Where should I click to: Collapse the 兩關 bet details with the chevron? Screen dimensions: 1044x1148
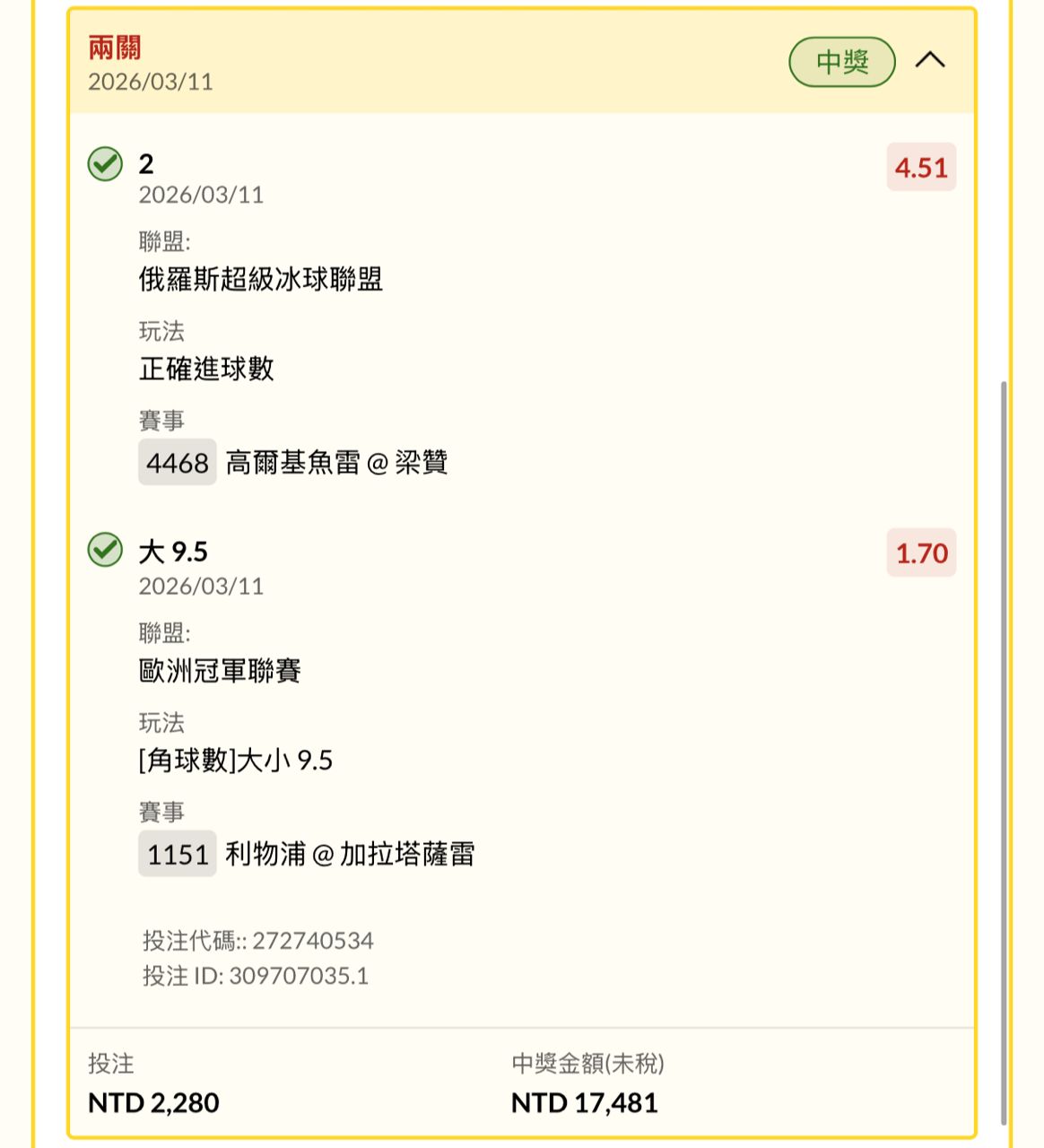[x=930, y=60]
